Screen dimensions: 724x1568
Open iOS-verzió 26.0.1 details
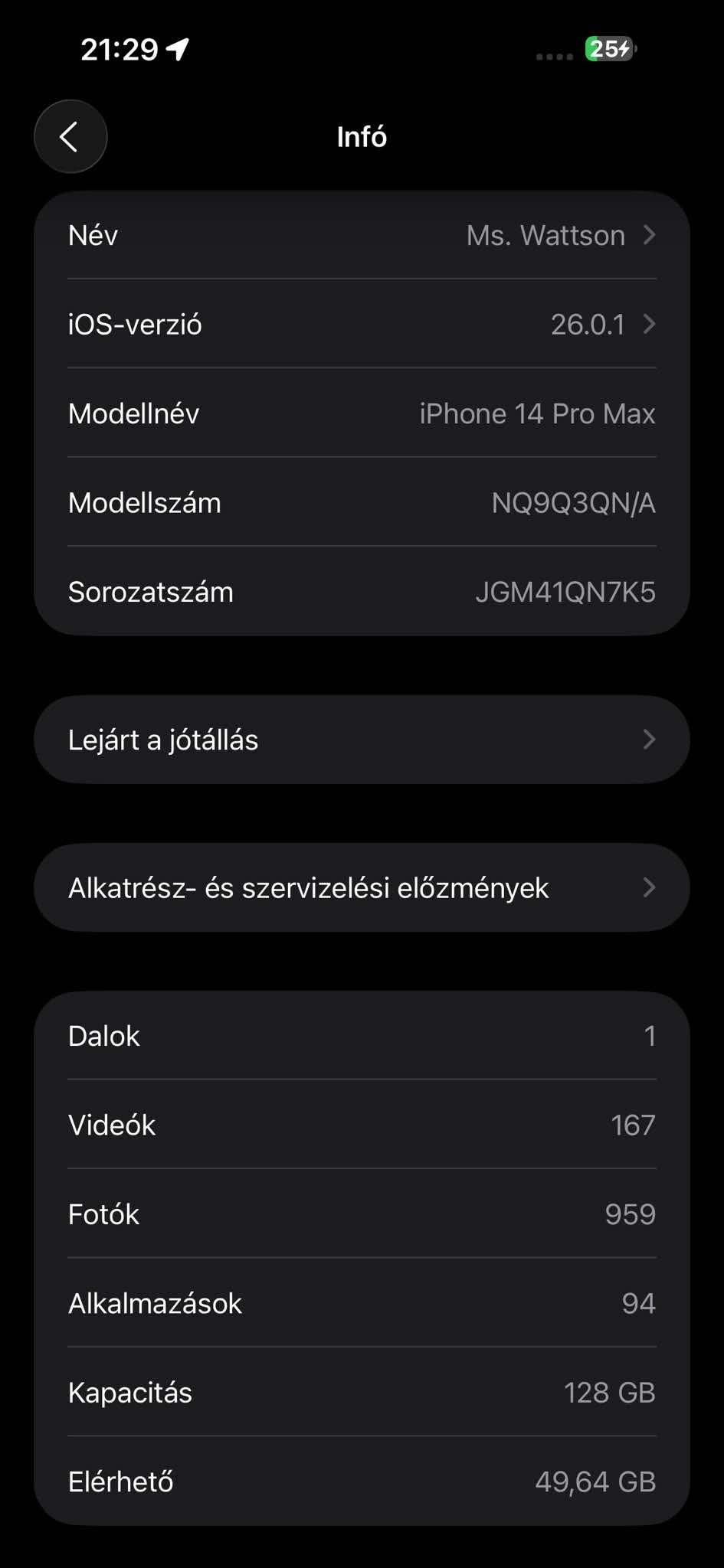pyautogui.click(x=362, y=325)
